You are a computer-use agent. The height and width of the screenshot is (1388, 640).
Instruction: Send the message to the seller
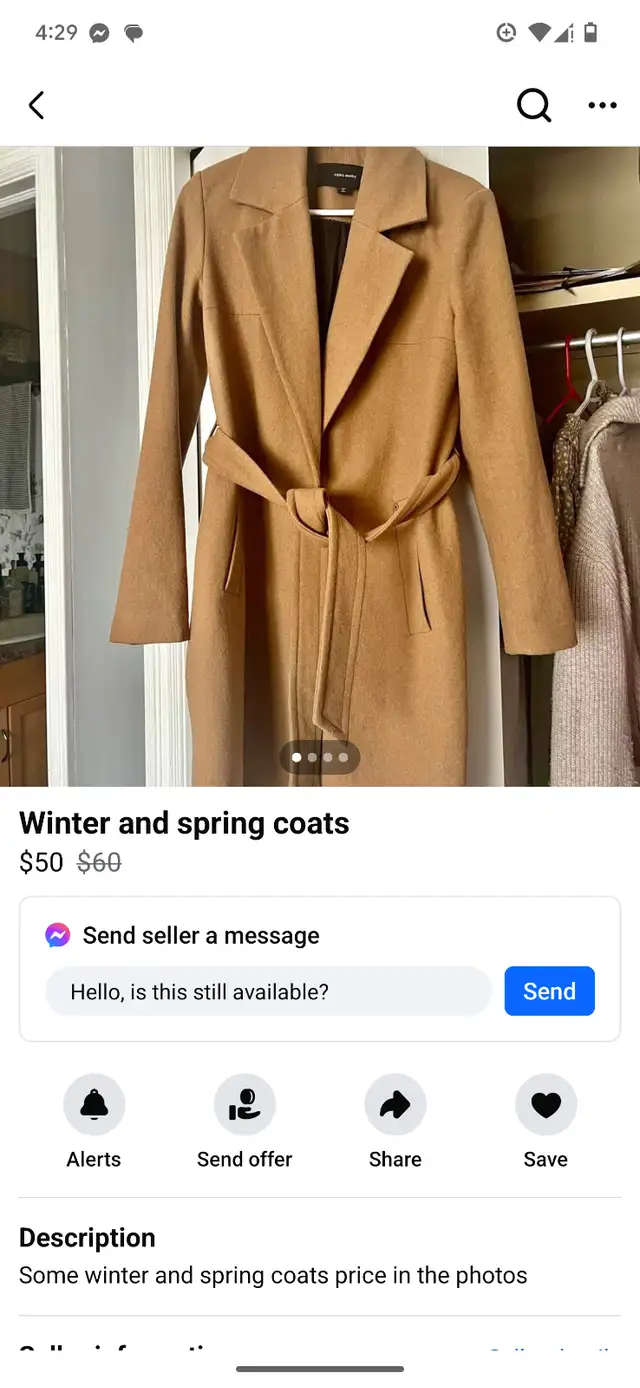(x=549, y=991)
